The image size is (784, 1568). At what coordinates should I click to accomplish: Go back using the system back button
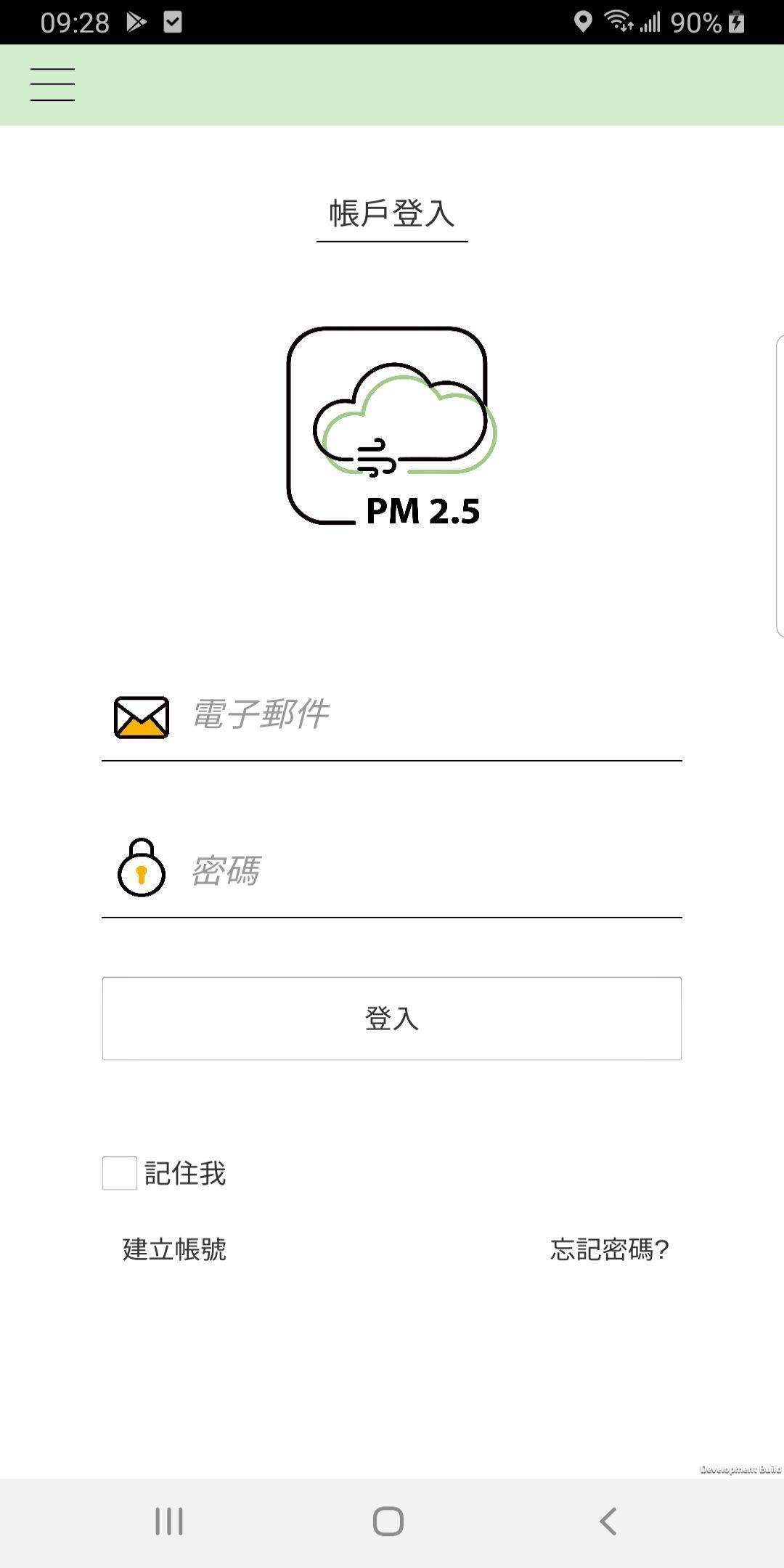click(608, 1521)
